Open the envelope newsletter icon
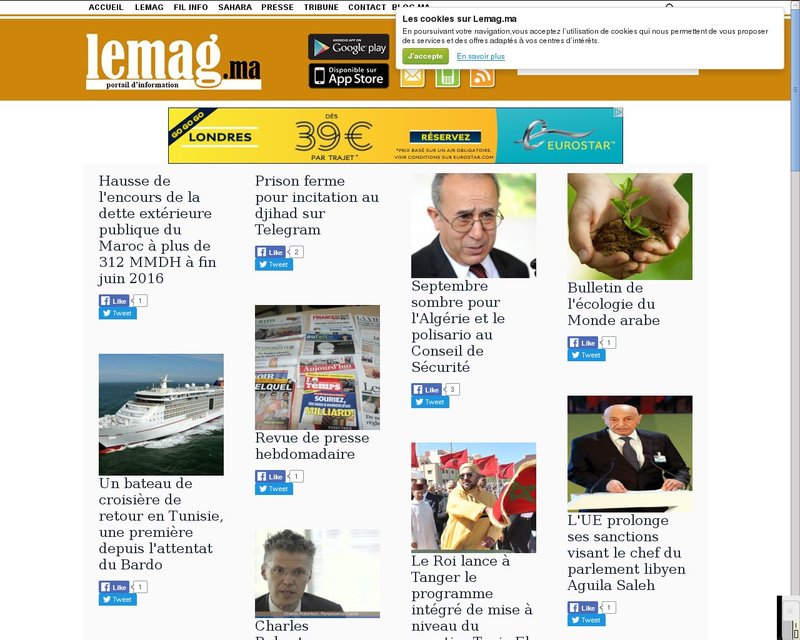 click(x=412, y=76)
